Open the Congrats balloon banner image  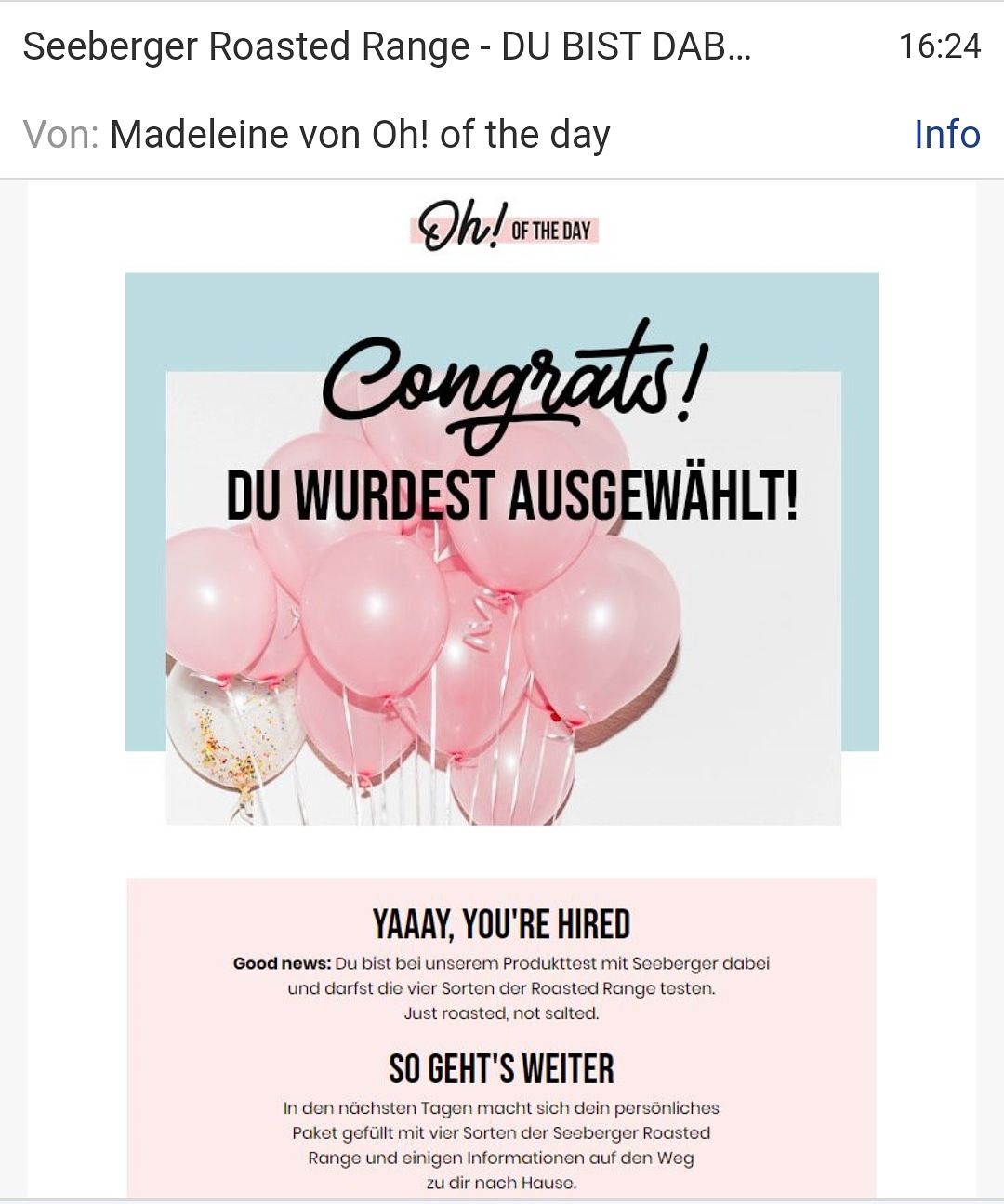502,558
